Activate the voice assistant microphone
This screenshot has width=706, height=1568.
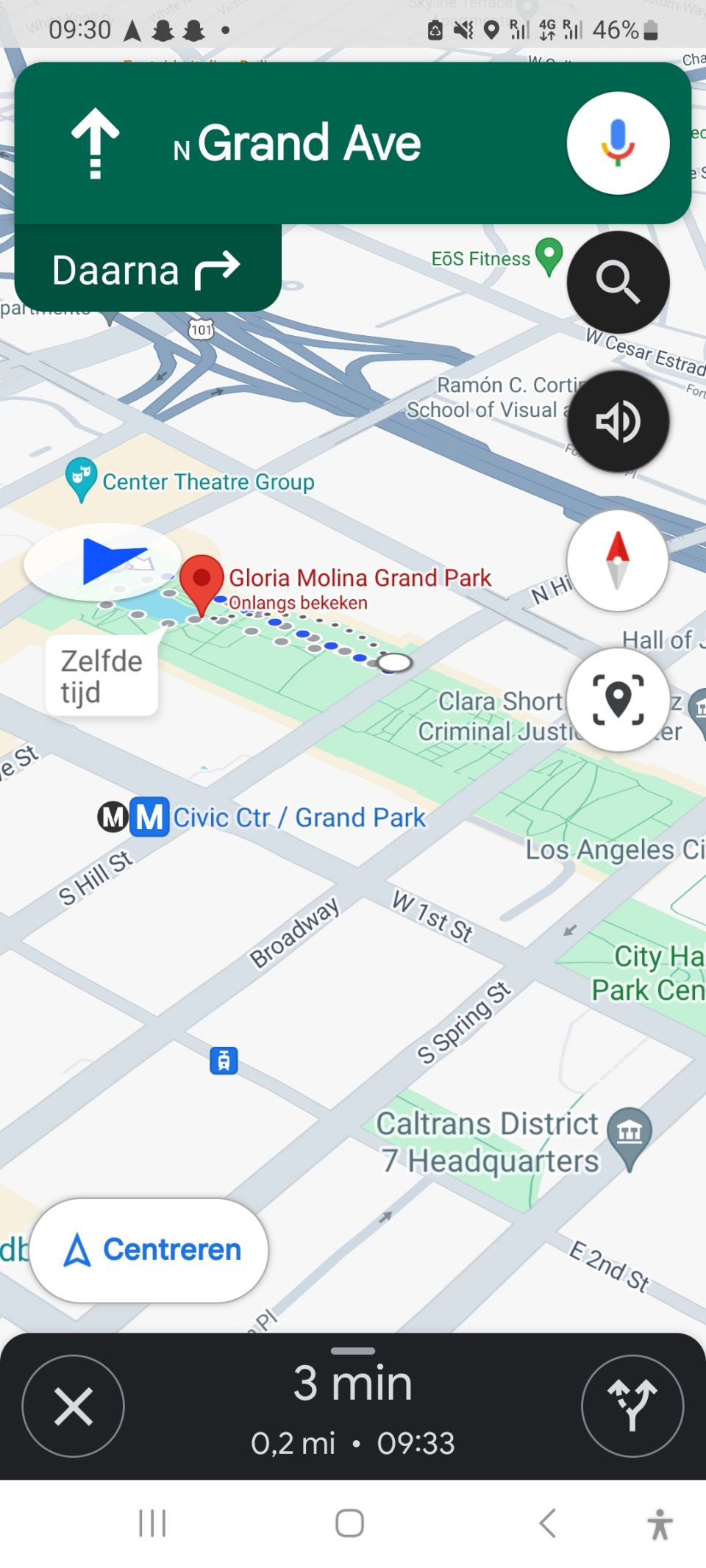point(618,143)
